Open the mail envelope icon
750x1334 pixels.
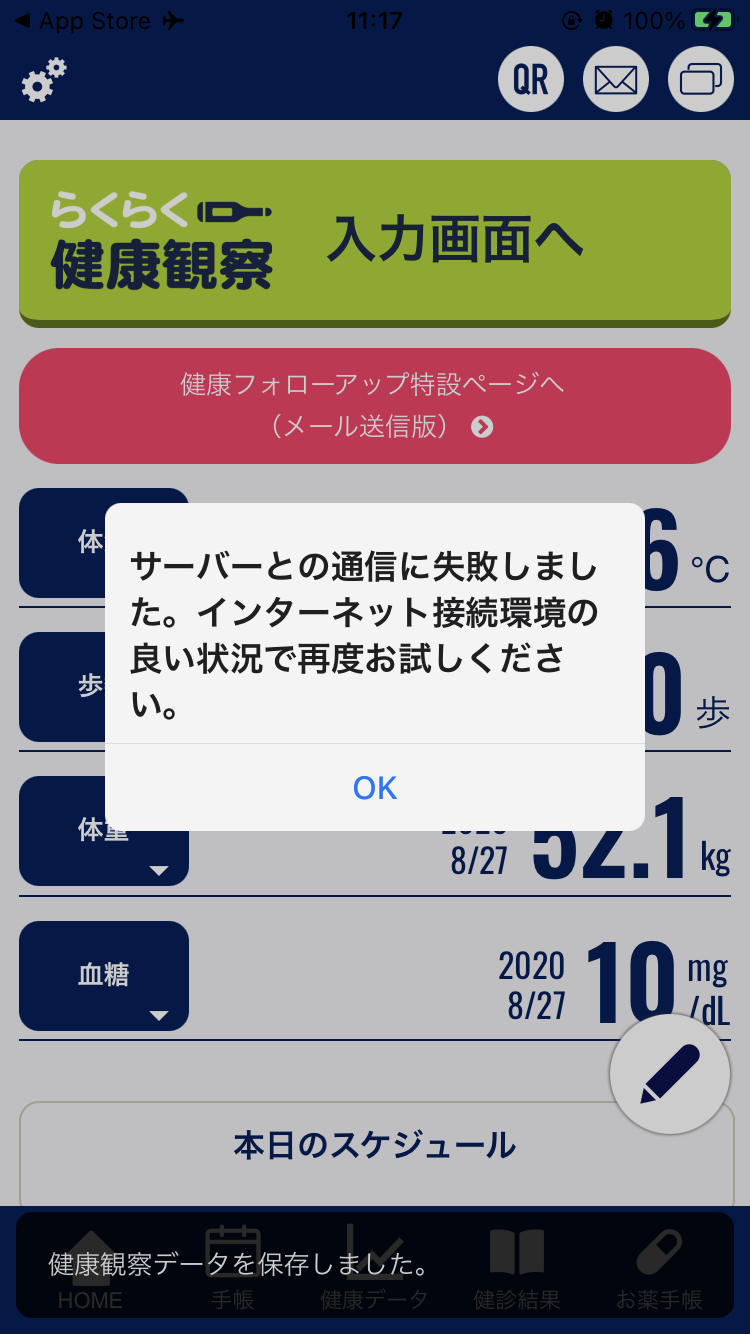(x=615, y=78)
